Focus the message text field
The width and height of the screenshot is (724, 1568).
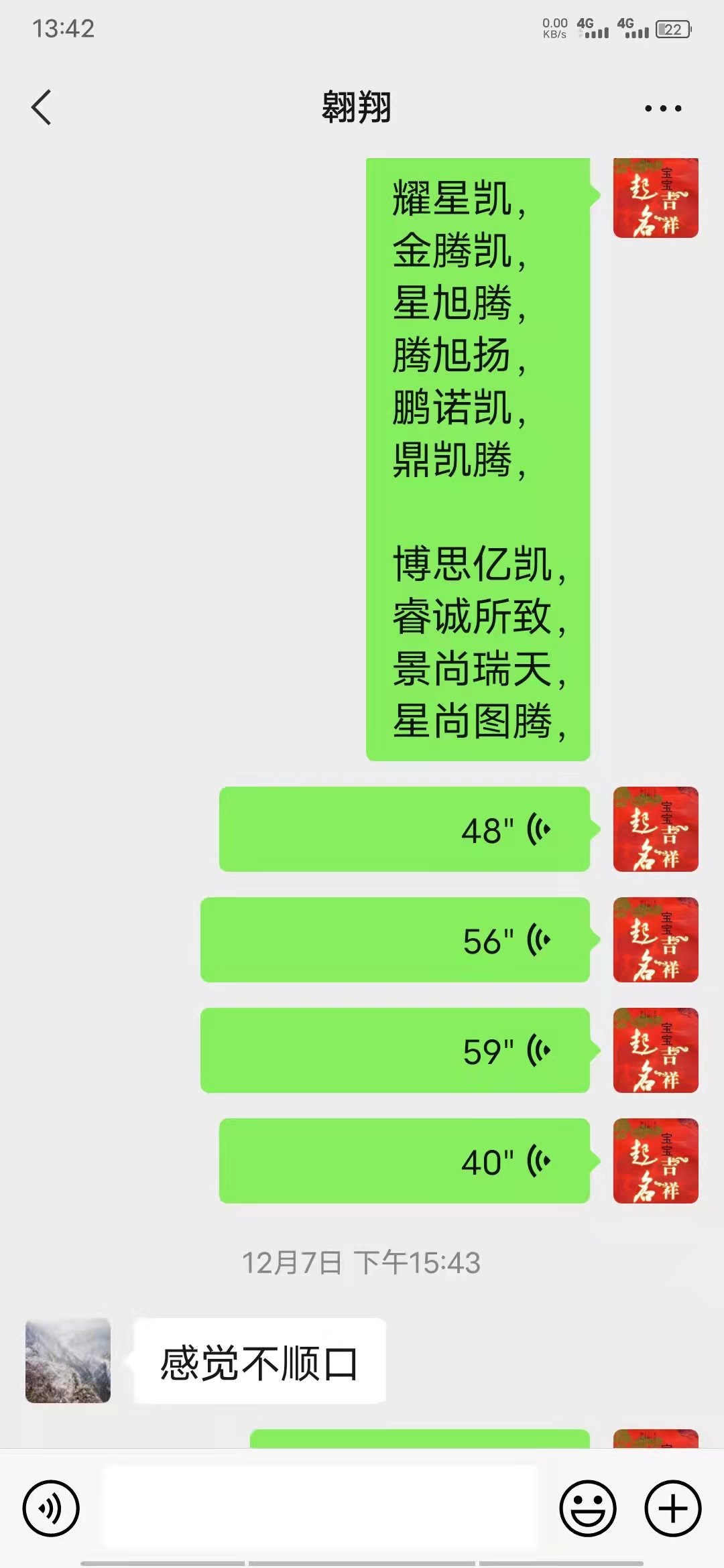point(319,1508)
